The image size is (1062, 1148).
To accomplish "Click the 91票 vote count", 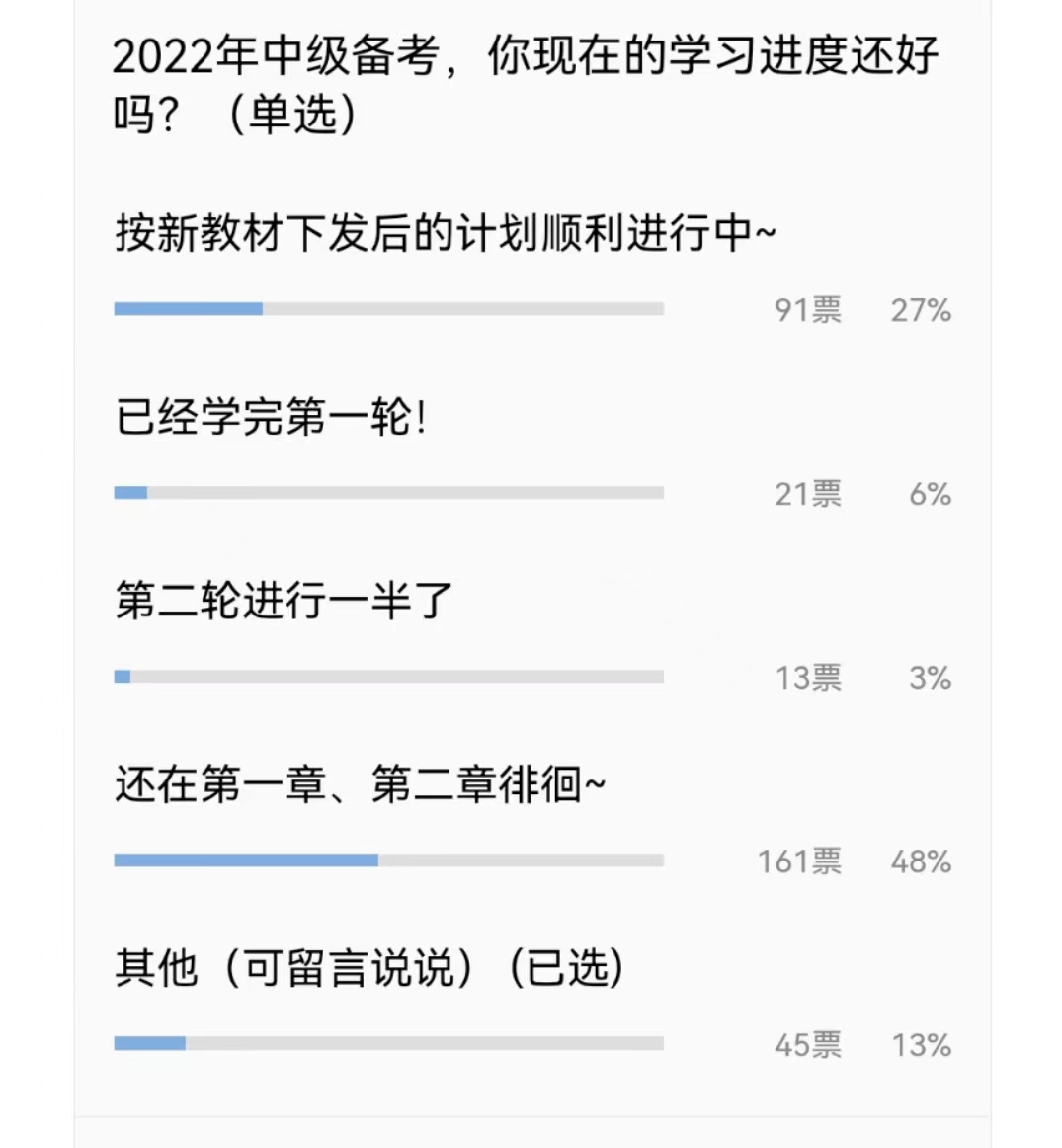I will pyautogui.click(x=808, y=310).
